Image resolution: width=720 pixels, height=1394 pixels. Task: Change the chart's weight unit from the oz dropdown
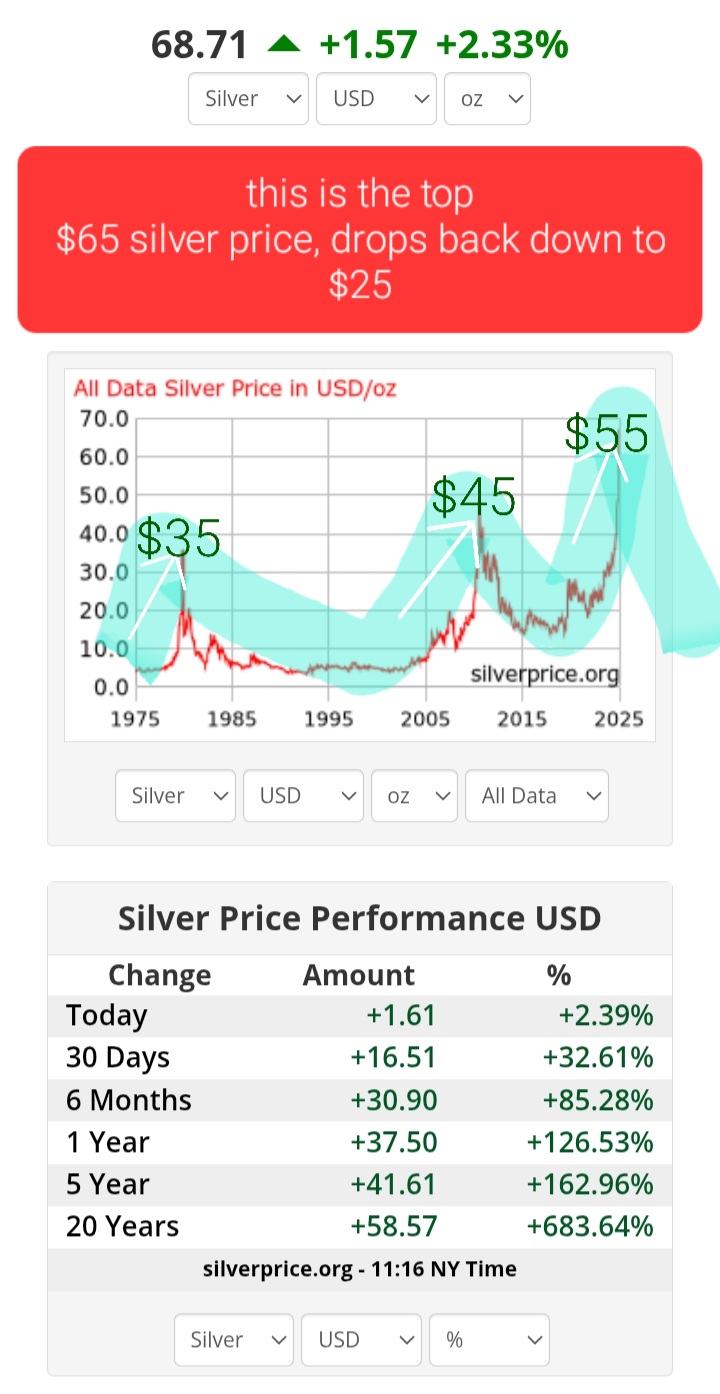coord(414,795)
